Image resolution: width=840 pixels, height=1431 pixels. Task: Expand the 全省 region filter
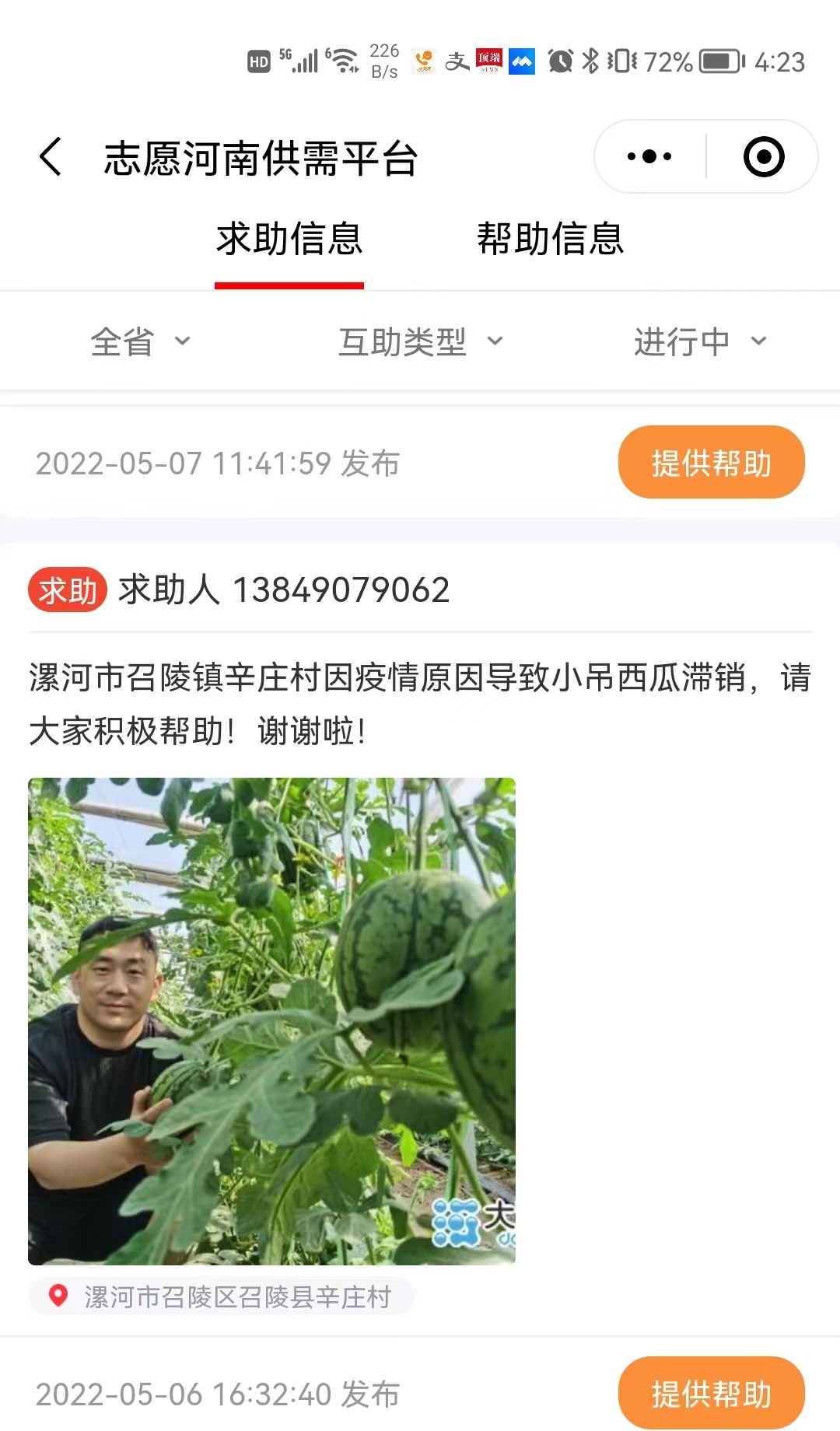pos(140,342)
